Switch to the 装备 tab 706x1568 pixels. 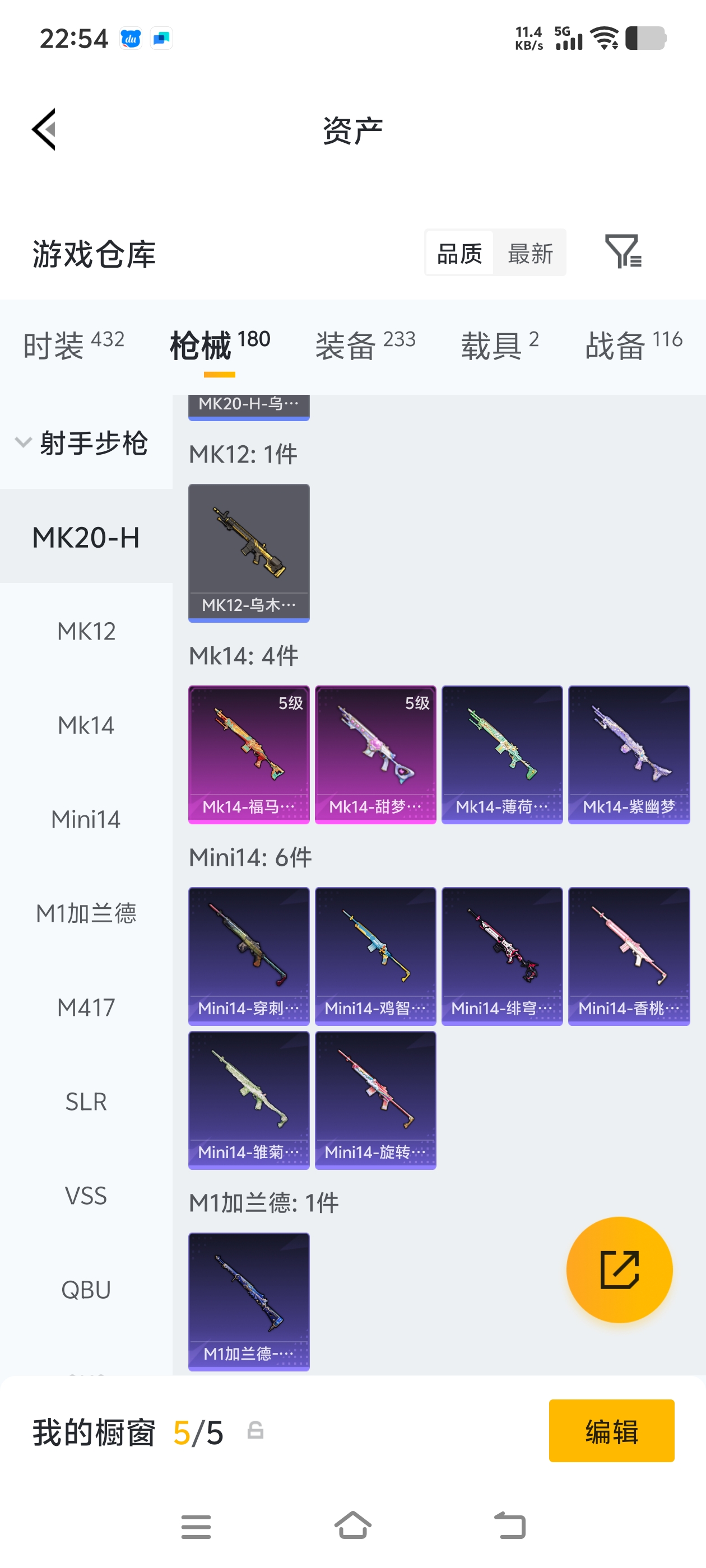tap(365, 344)
